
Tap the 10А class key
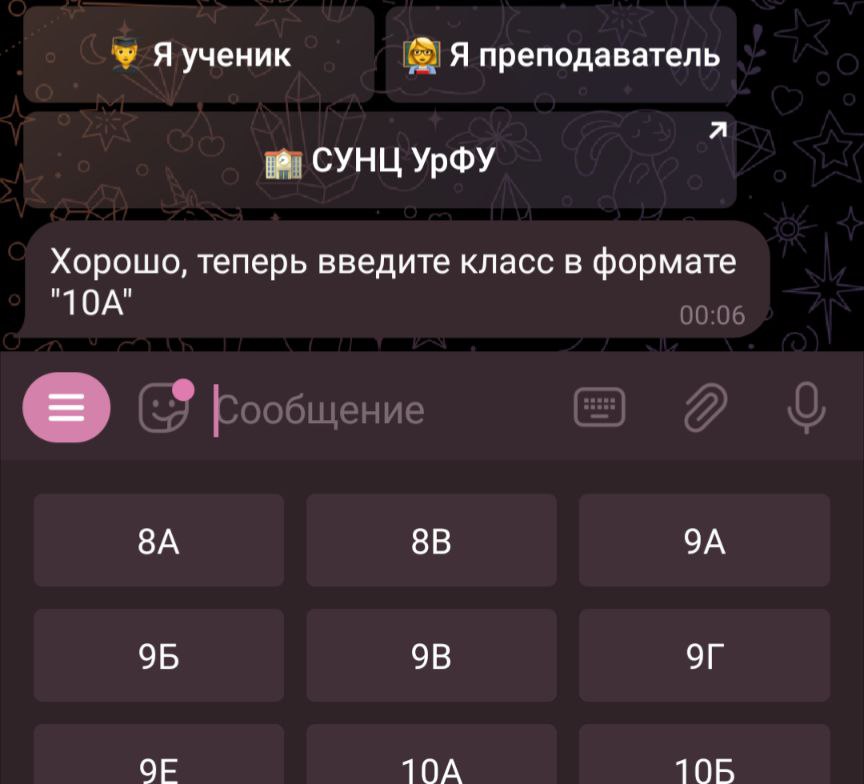coord(431,760)
